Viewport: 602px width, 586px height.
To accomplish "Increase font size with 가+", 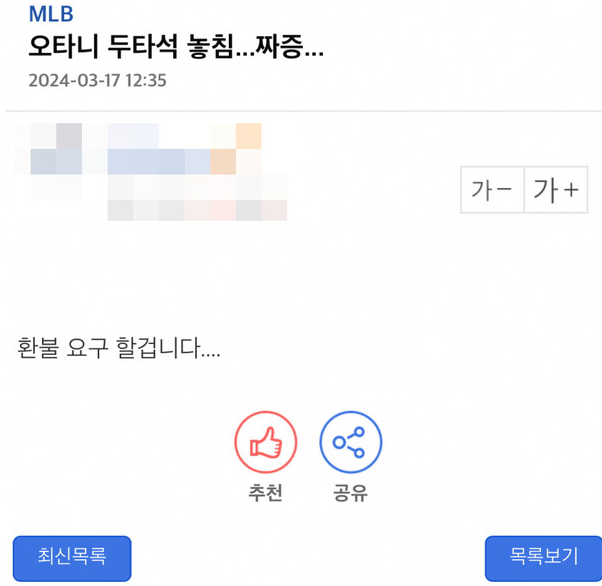I will tap(556, 191).
